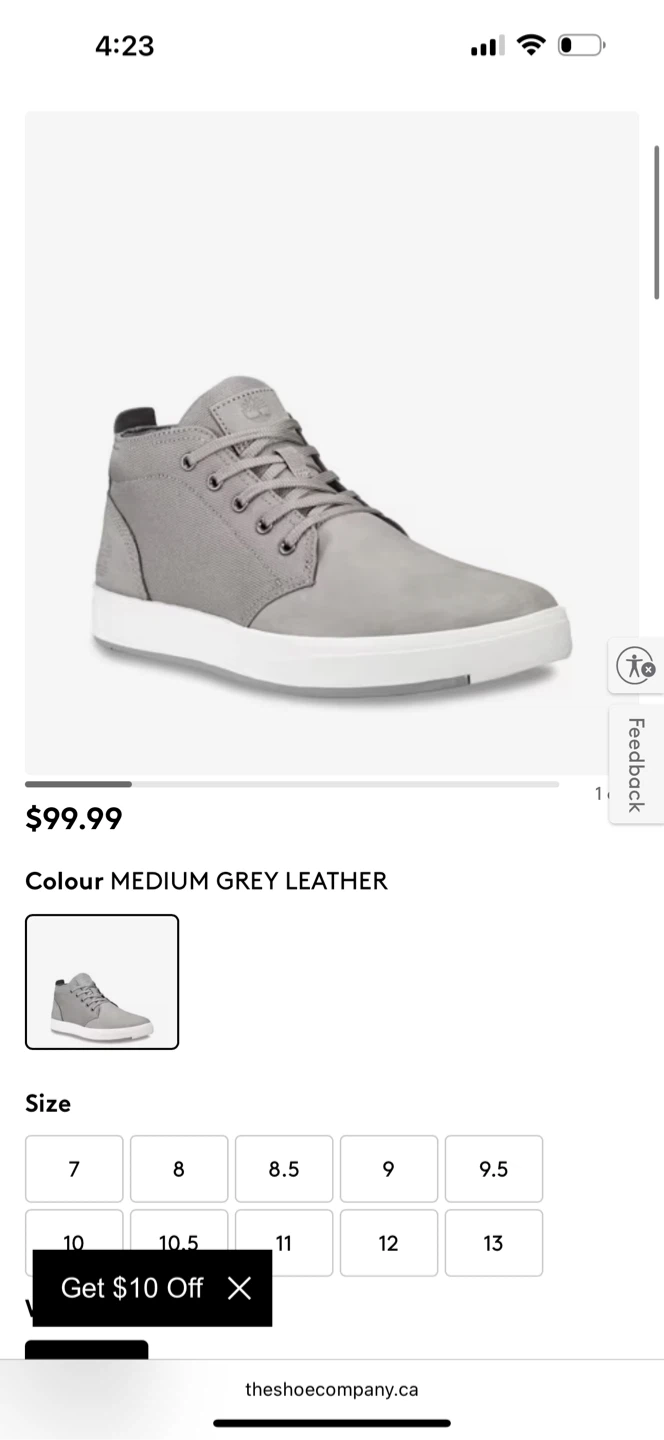Open the accessibility options icon

point(636,665)
